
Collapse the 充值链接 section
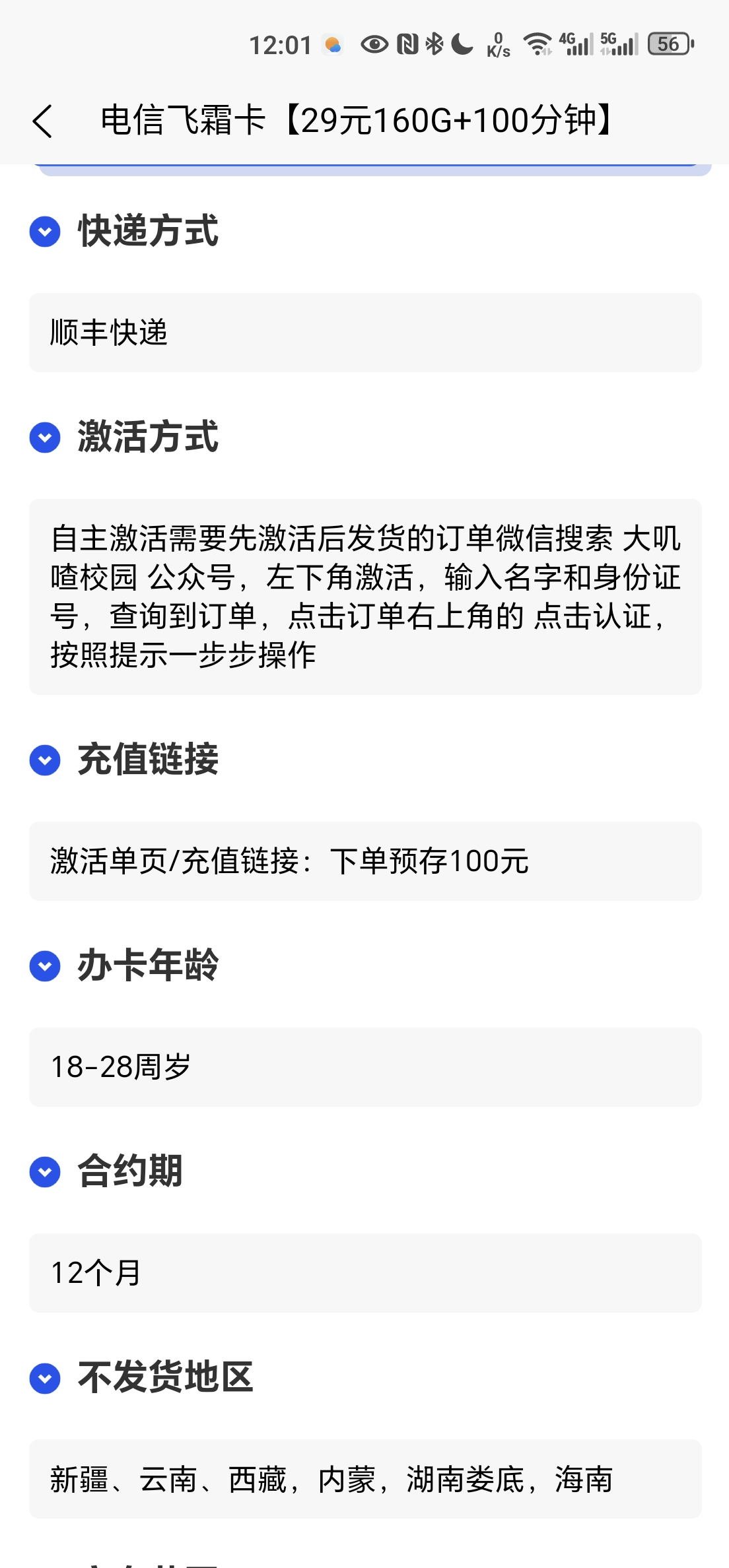(x=45, y=760)
